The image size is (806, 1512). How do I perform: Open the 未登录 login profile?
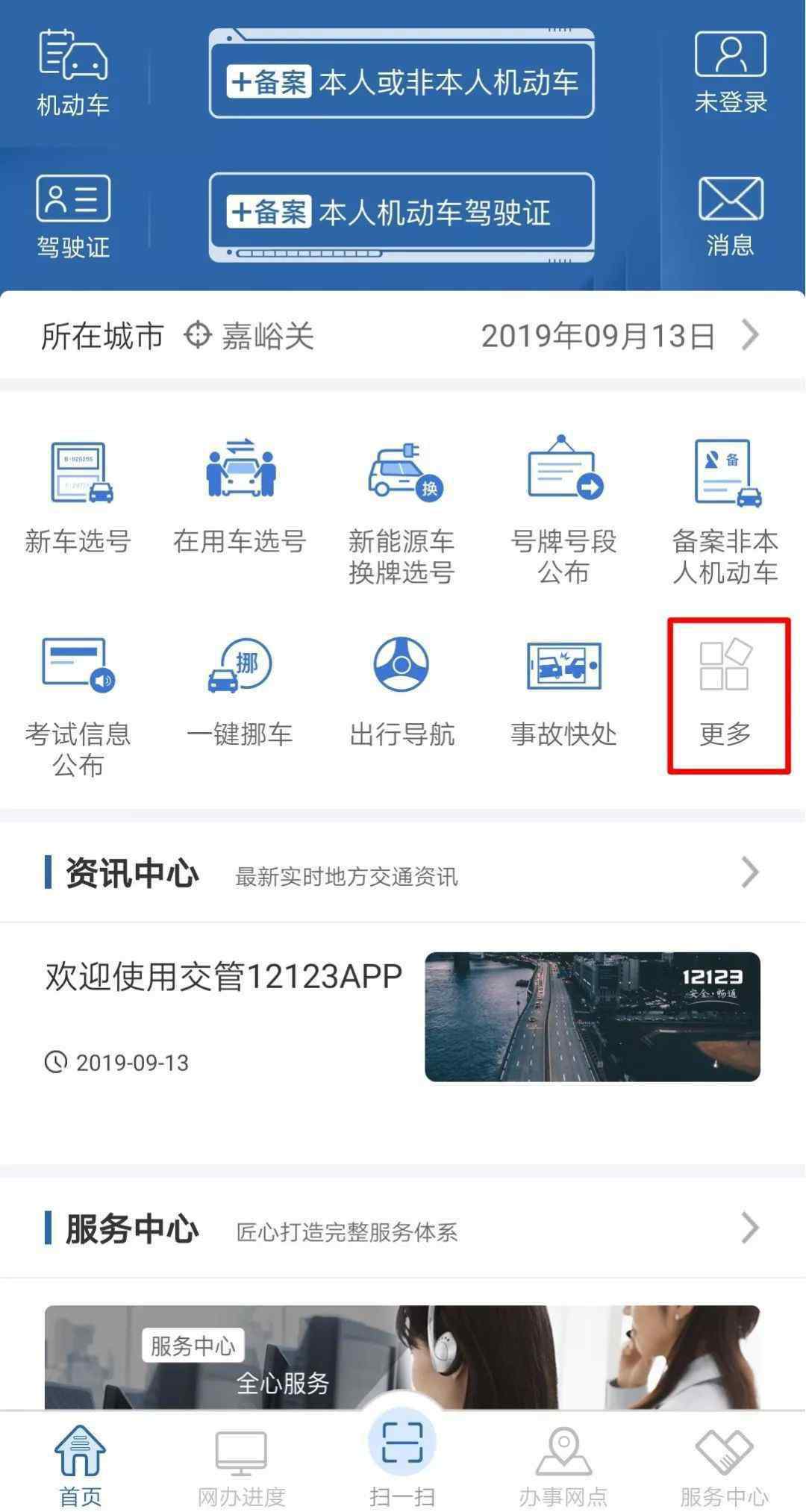[x=731, y=72]
